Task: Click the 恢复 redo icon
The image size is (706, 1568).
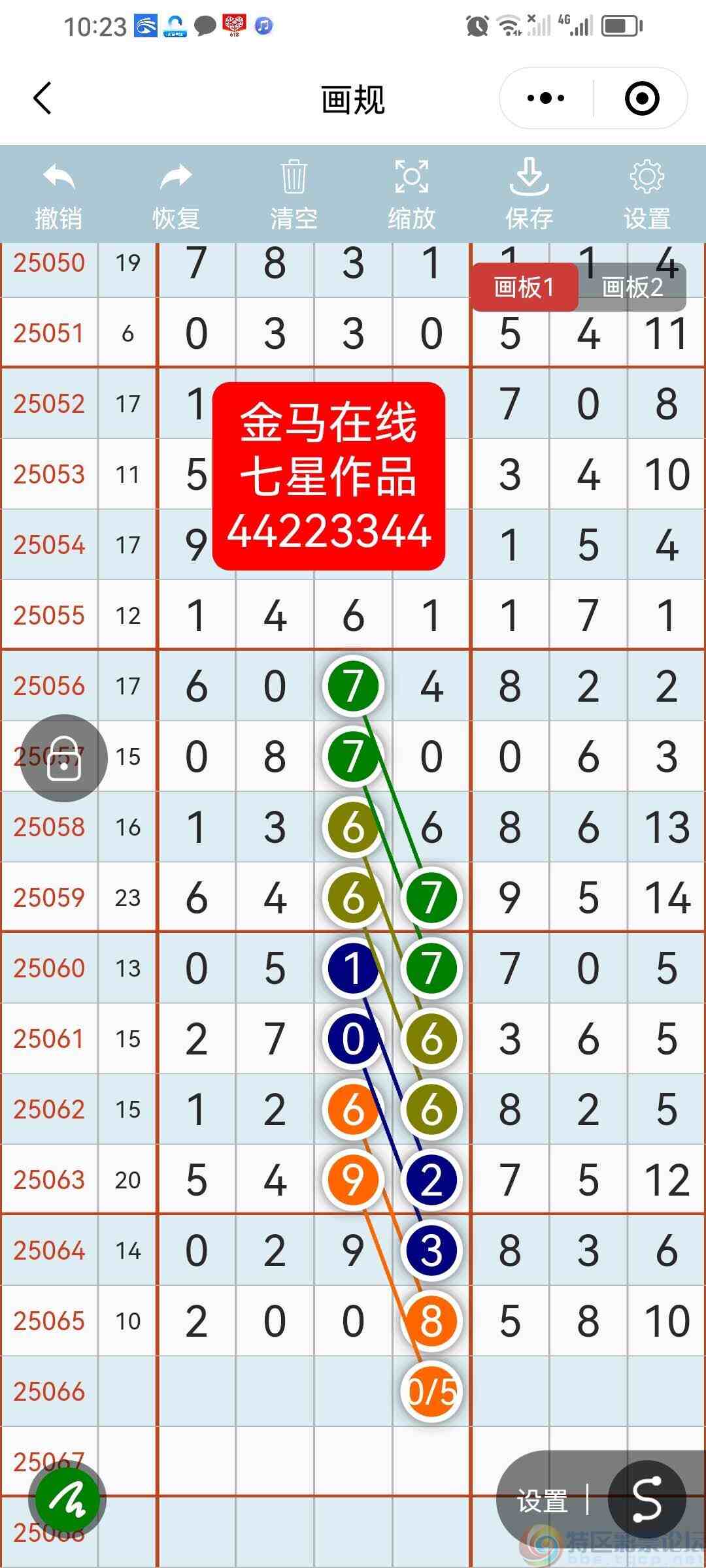Action: (x=175, y=189)
